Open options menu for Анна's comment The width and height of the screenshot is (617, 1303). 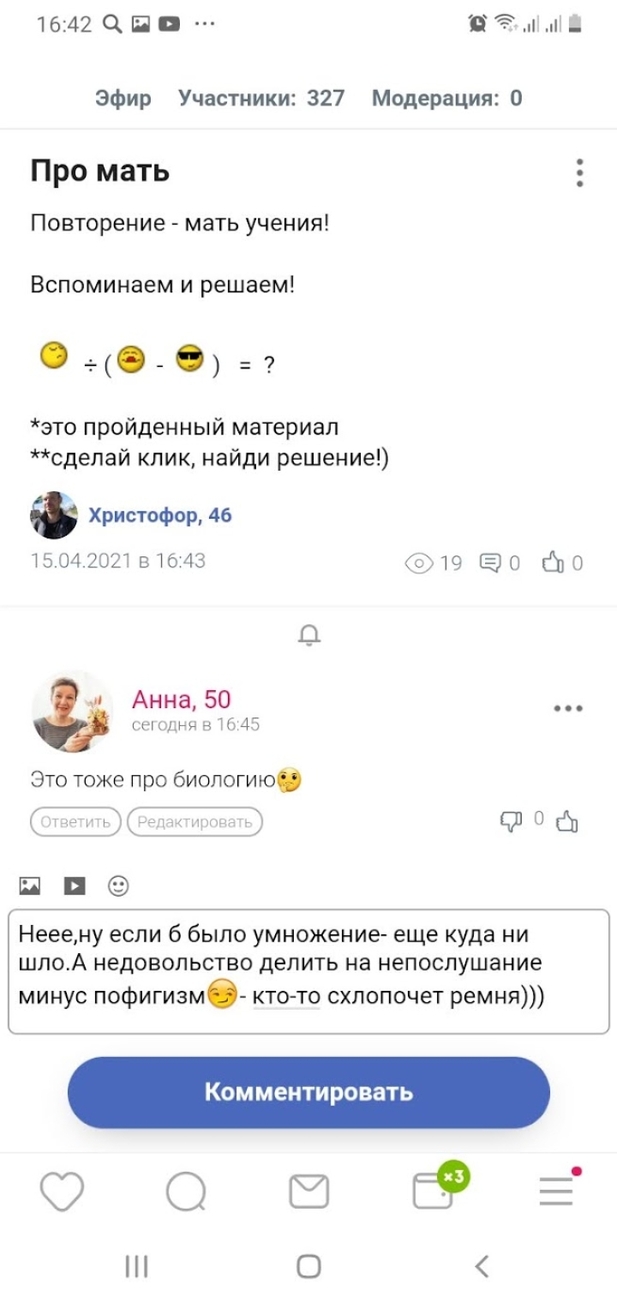click(x=567, y=708)
